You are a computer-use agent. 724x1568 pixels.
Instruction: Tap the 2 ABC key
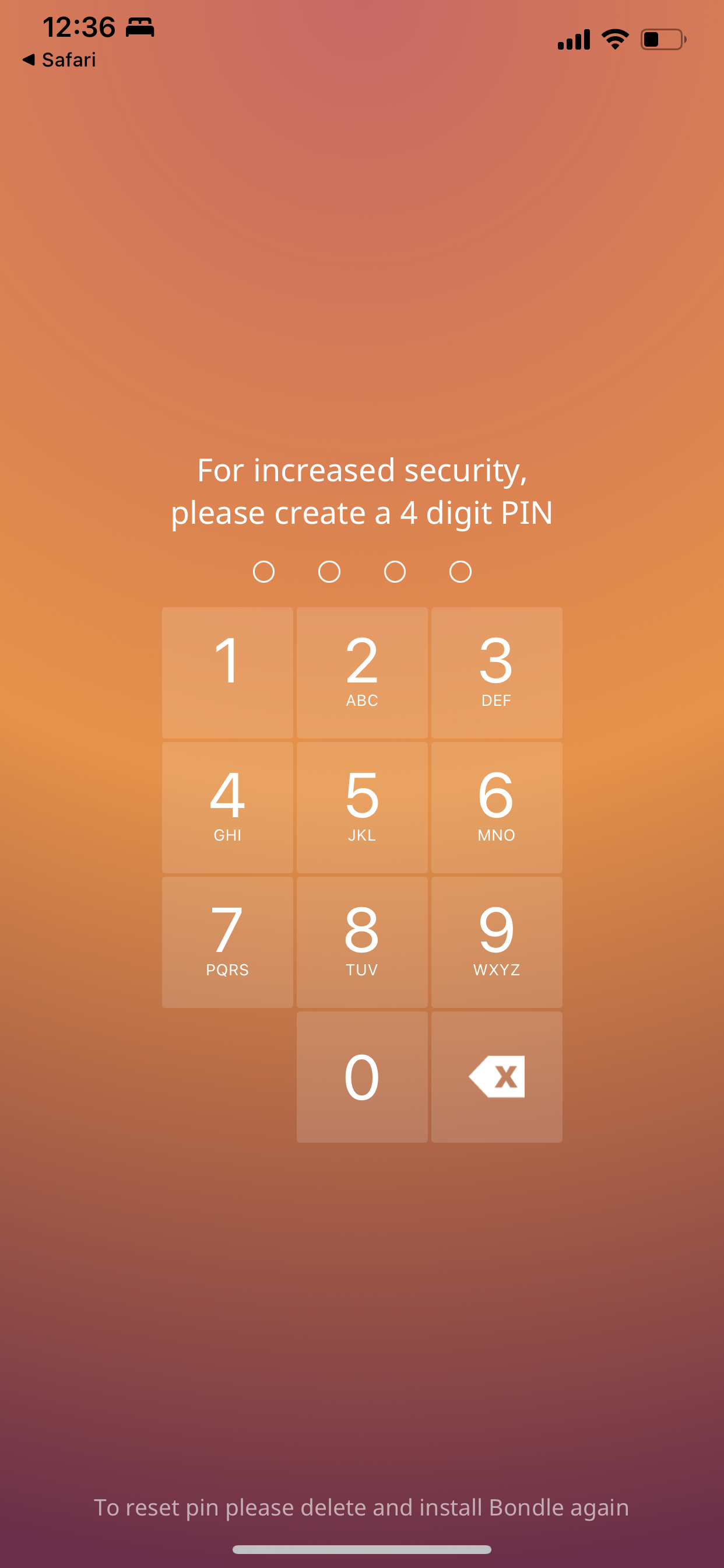(x=362, y=672)
